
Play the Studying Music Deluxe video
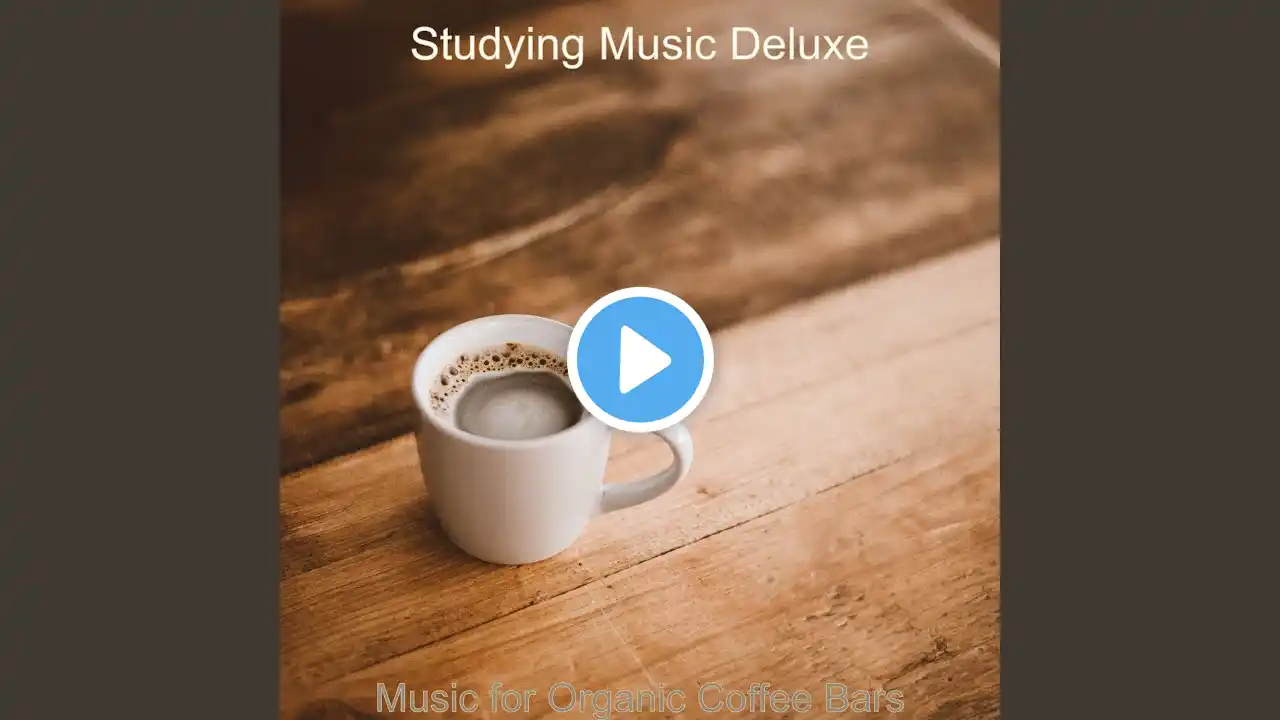coord(640,359)
